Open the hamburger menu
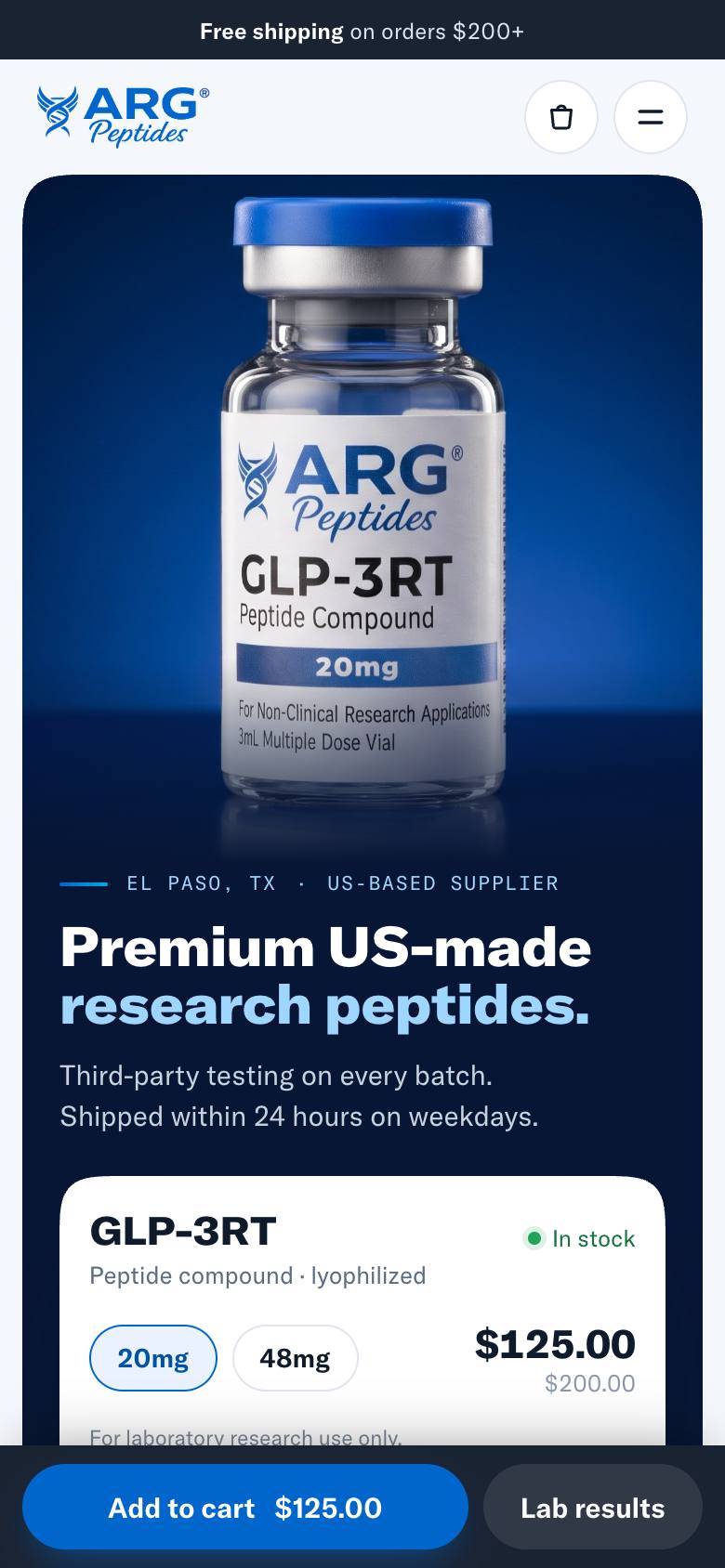Screen dimensions: 725x1568 click(651, 117)
